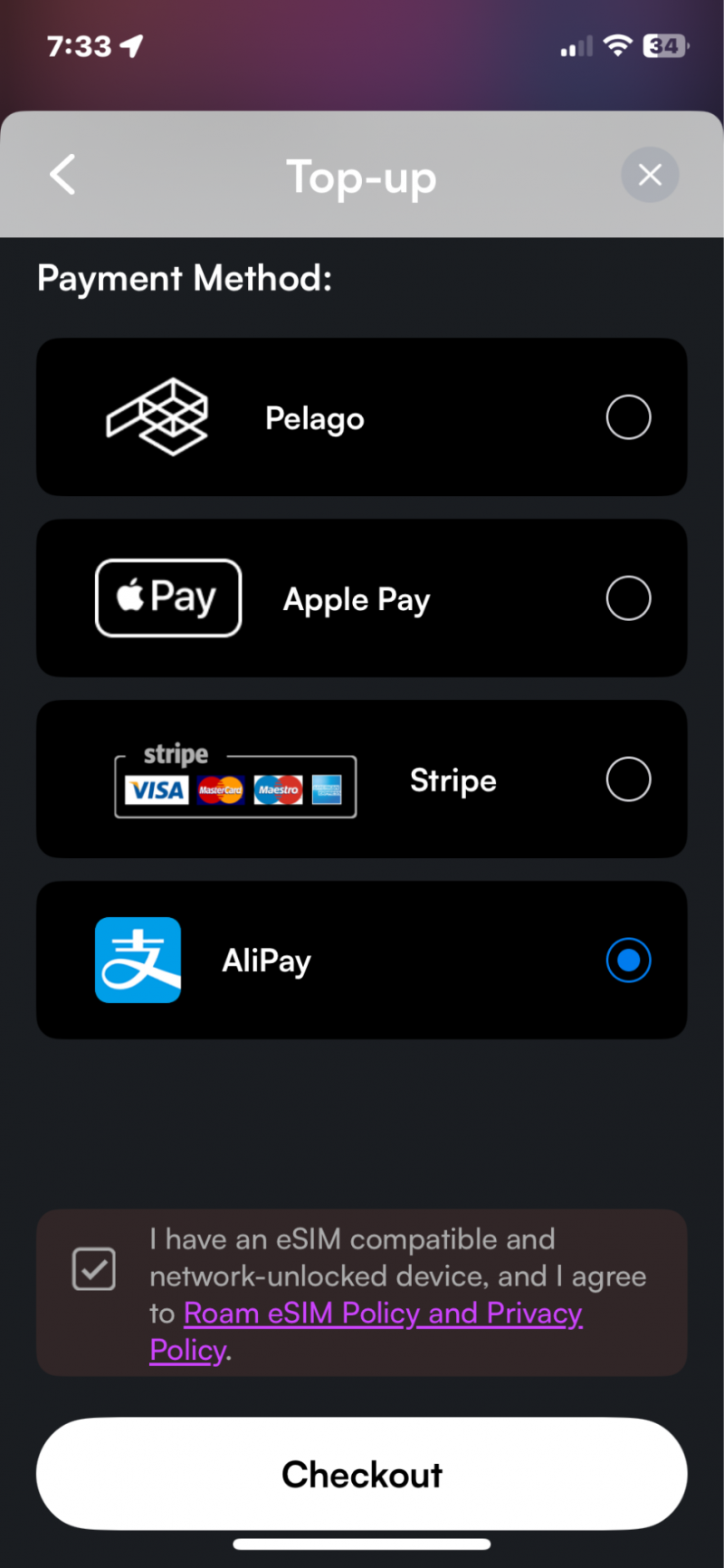Choose Apple Pay payment option
The height and width of the screenshot is (1568, 724).
[x=628, y=598]
